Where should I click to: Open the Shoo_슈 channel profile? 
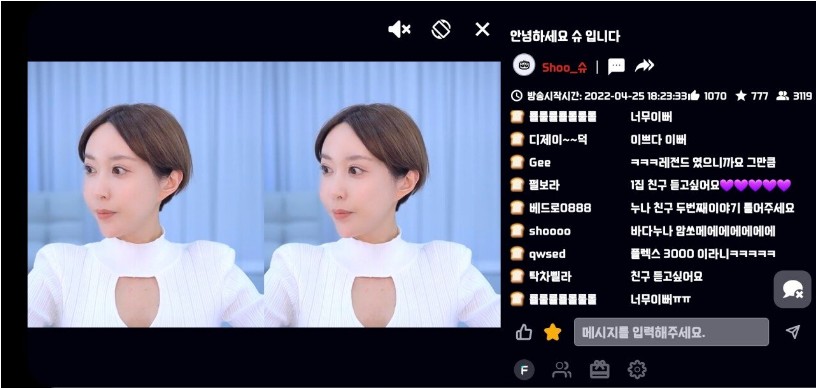coord(565,67)
